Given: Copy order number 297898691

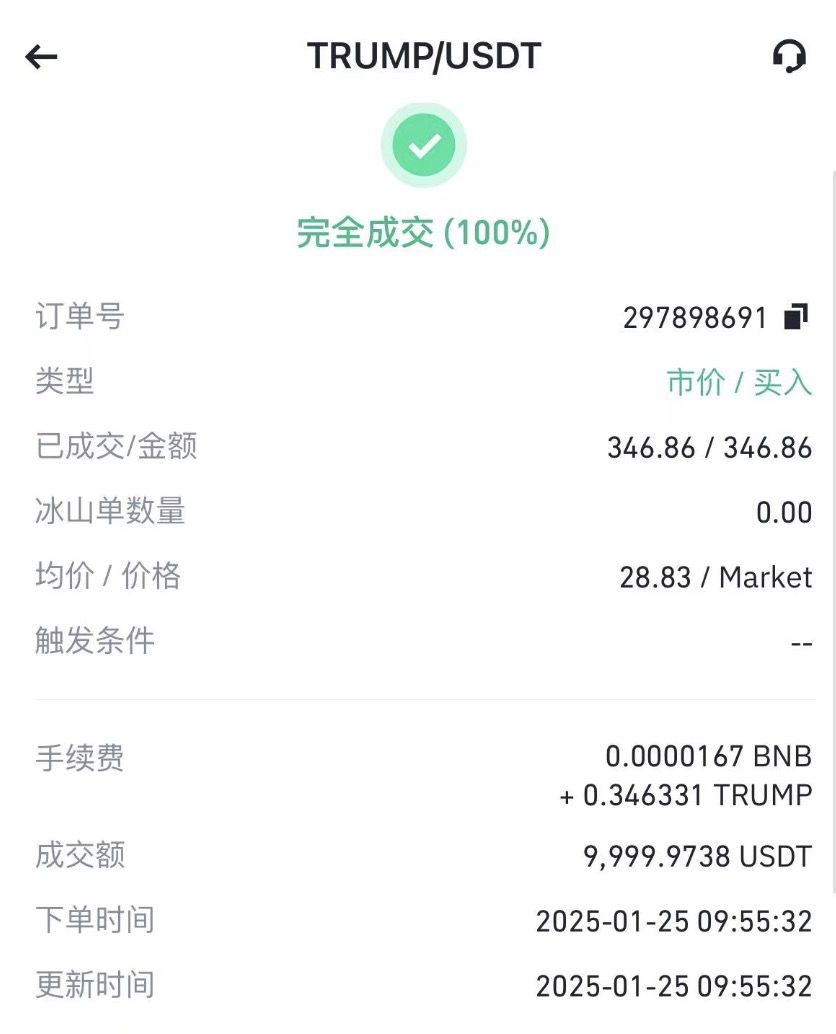Looking at the screenshot, I should point(795,317).
